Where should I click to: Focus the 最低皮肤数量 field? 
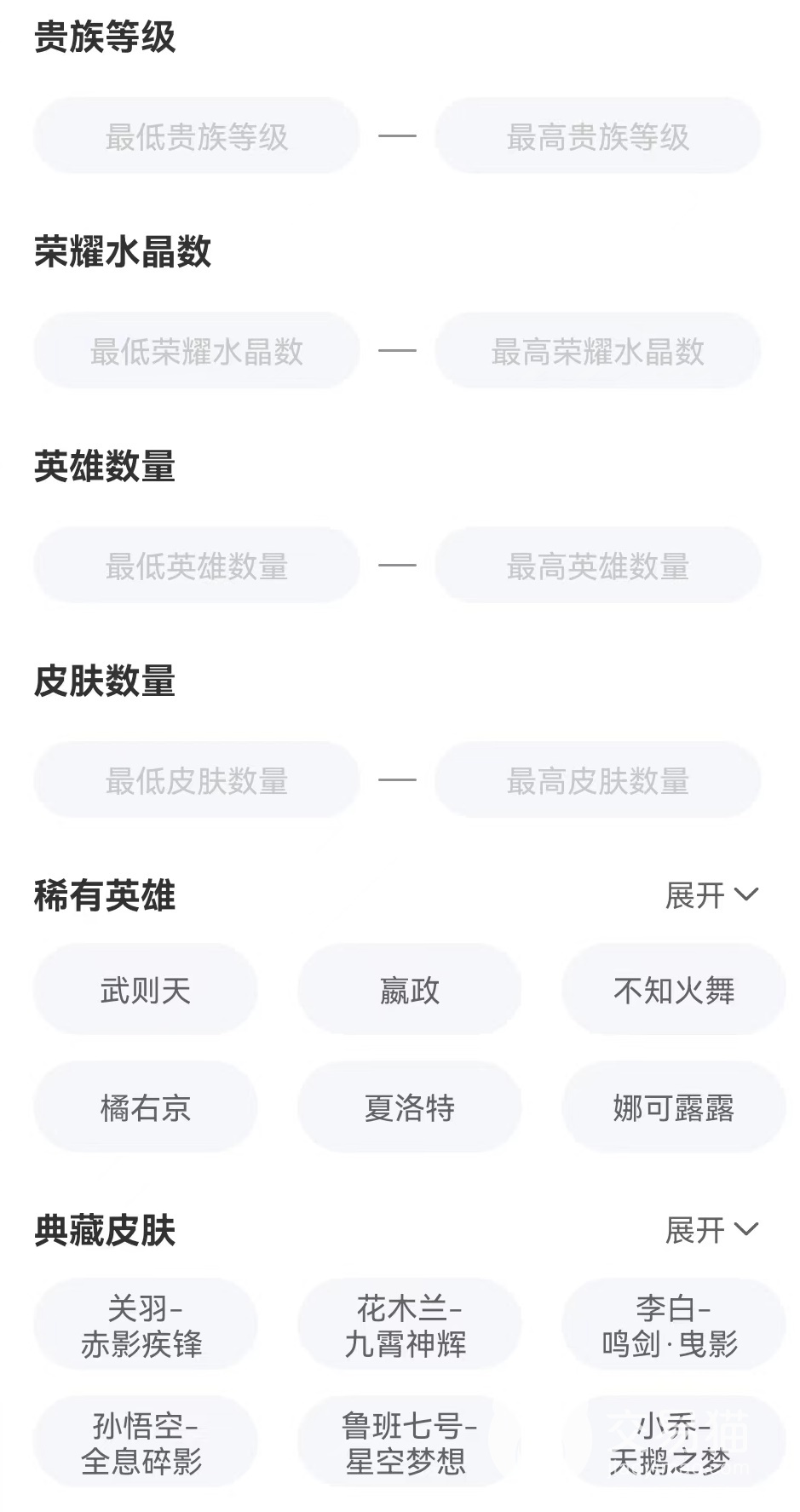tap(196, 780)
